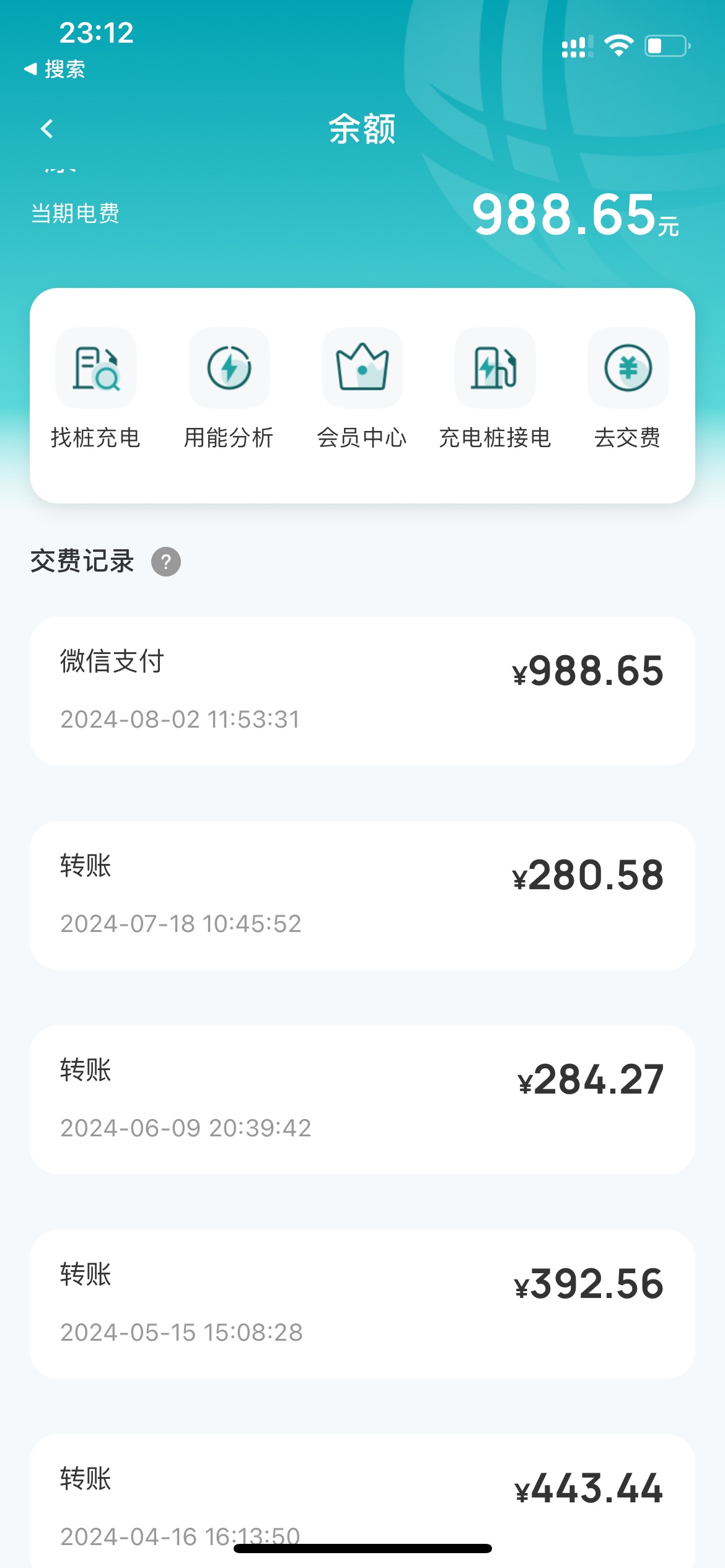Open the 转账 ¥280.58 payment record
Screen dimensions: 725x1568
(362, 895)
